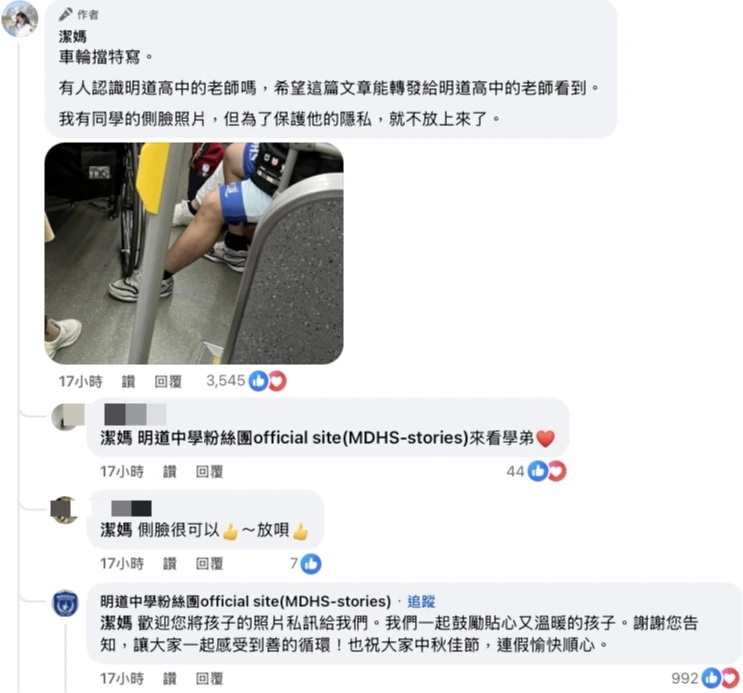Reply to the 側臉很可以 comment
743x693 pixels.
209,563
